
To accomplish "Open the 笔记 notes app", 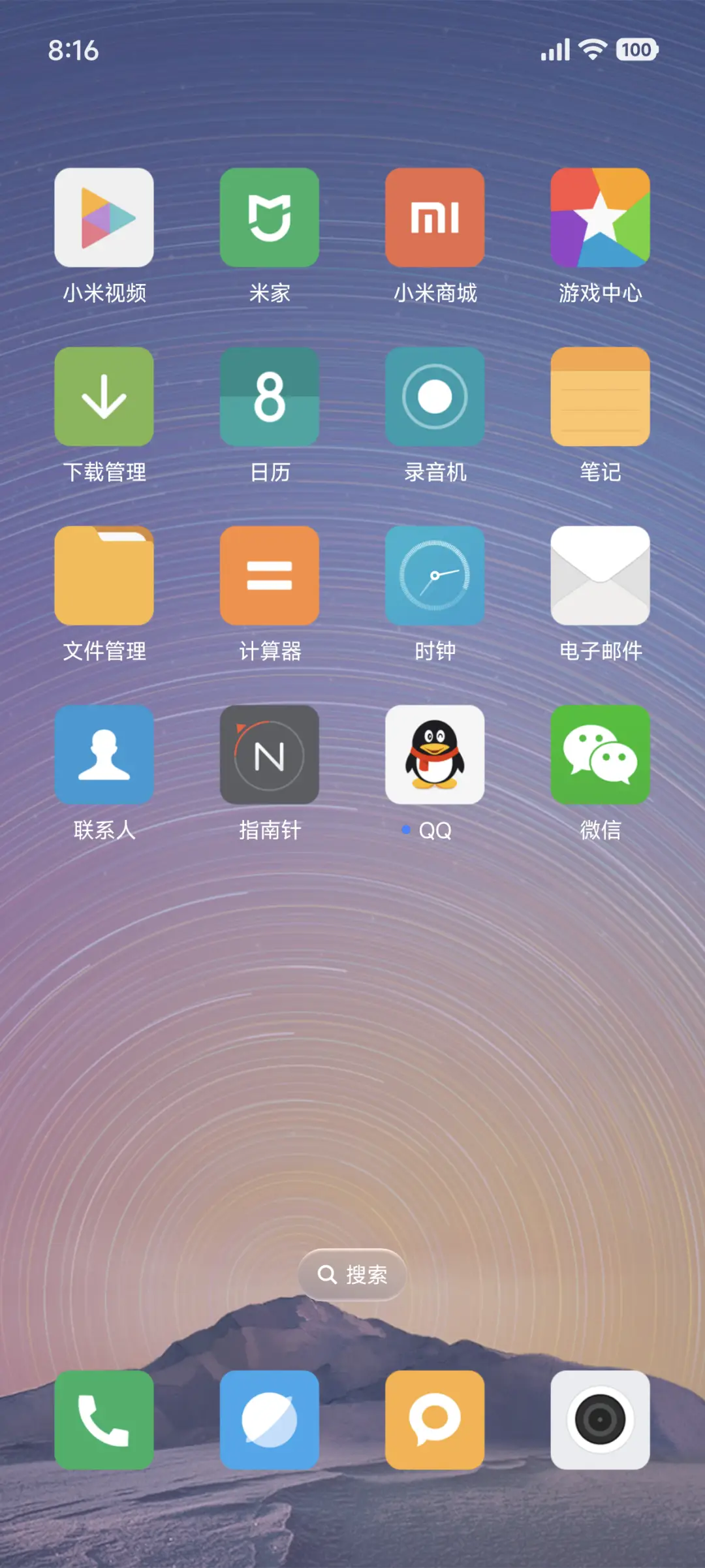I will [x=601, y=397].
